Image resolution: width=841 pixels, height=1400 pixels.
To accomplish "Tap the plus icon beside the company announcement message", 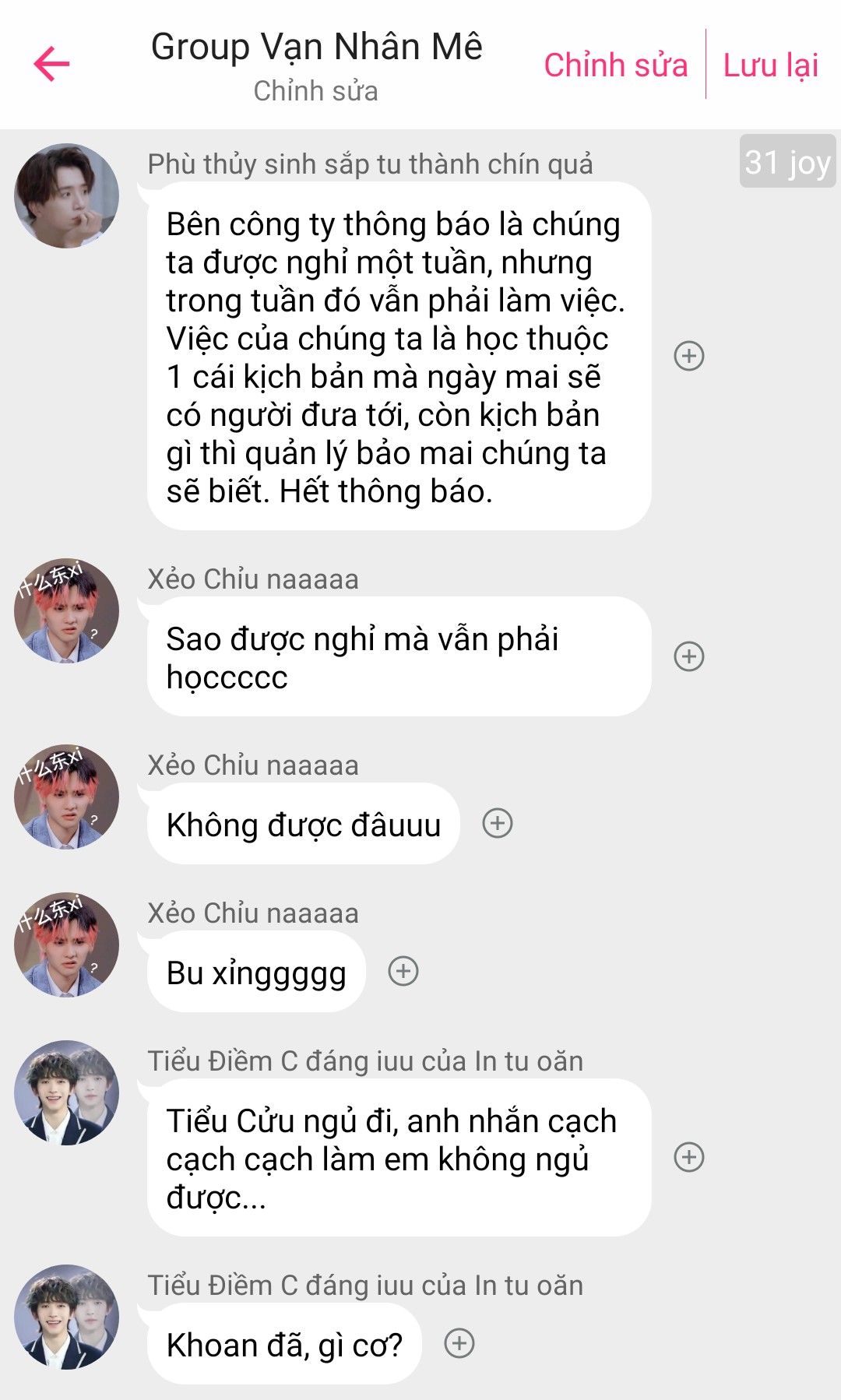I will pos(689,356).
